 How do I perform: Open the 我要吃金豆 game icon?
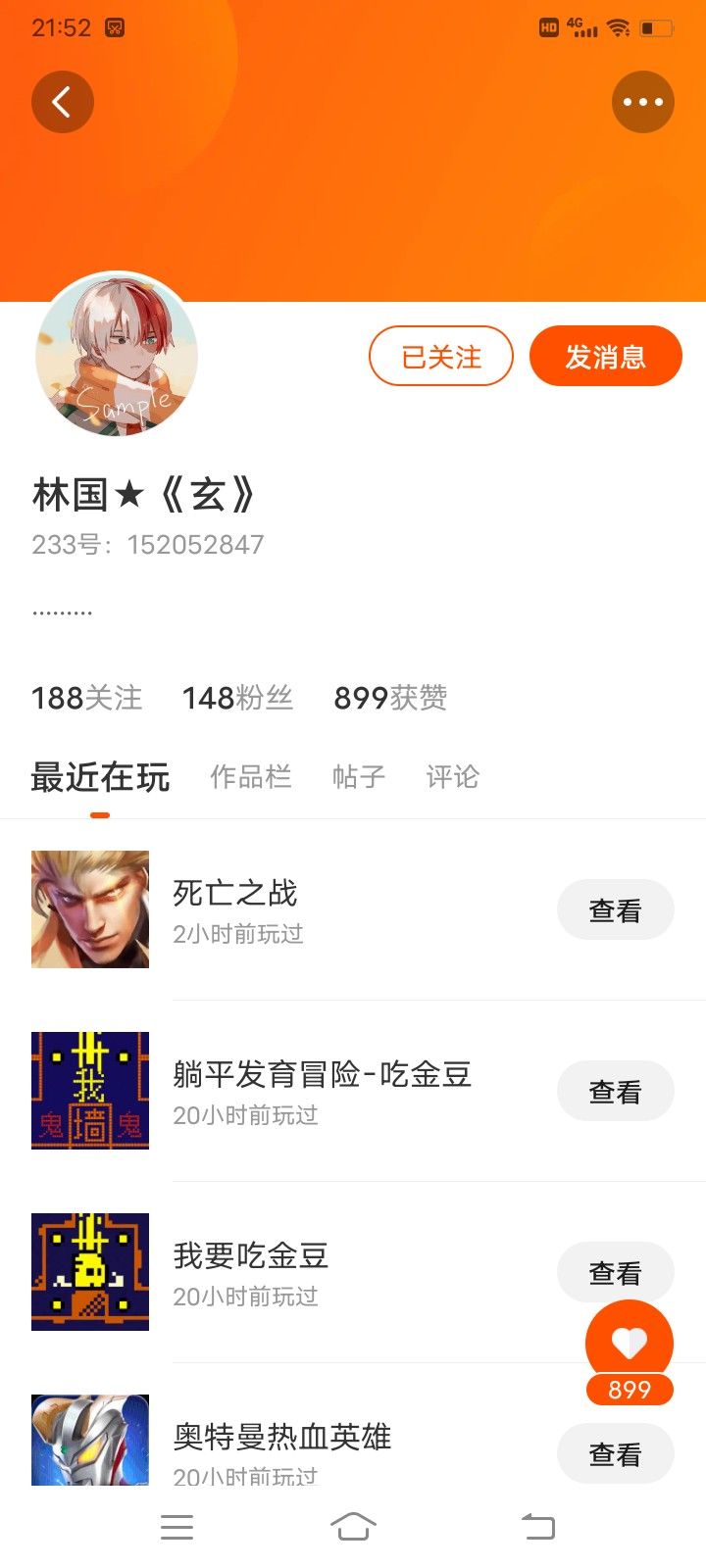pos(90,1272)
